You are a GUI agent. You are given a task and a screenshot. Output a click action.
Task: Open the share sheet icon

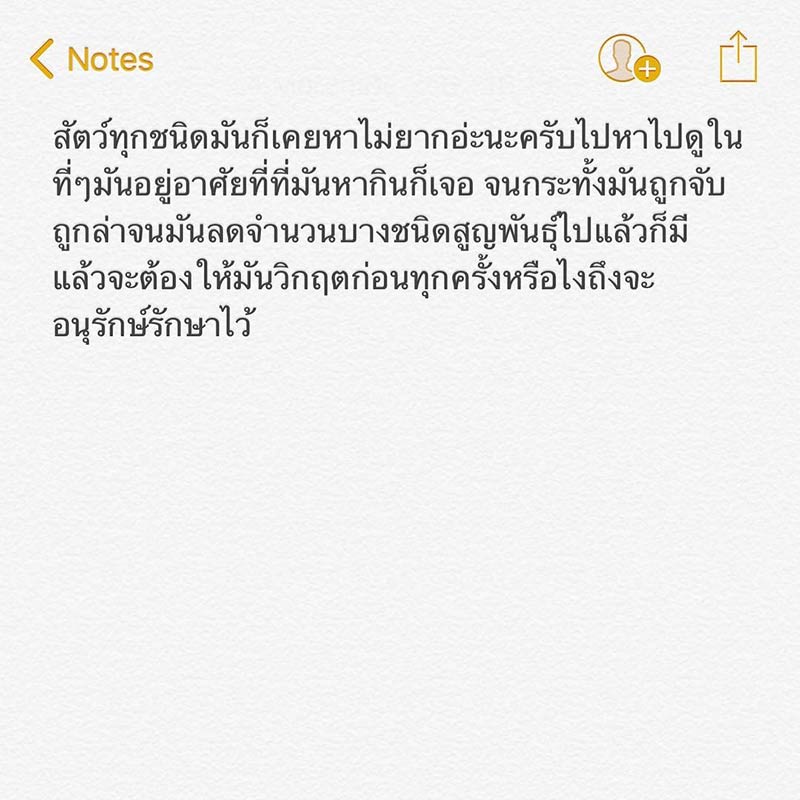(738, 56)
